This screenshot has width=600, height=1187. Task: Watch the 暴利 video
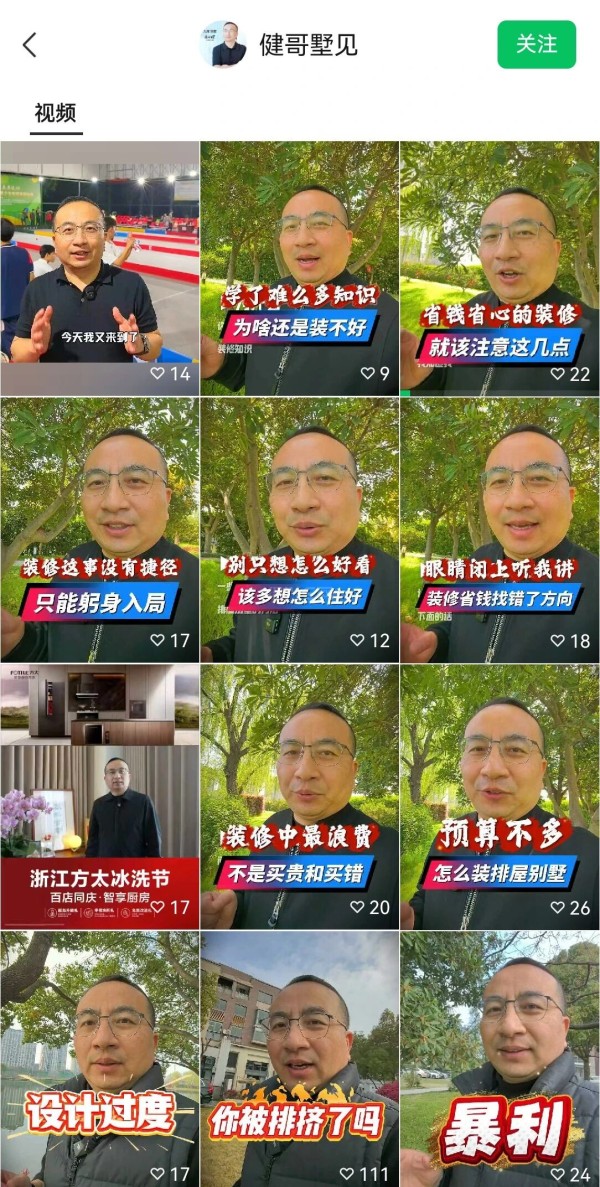point(500,1060)
